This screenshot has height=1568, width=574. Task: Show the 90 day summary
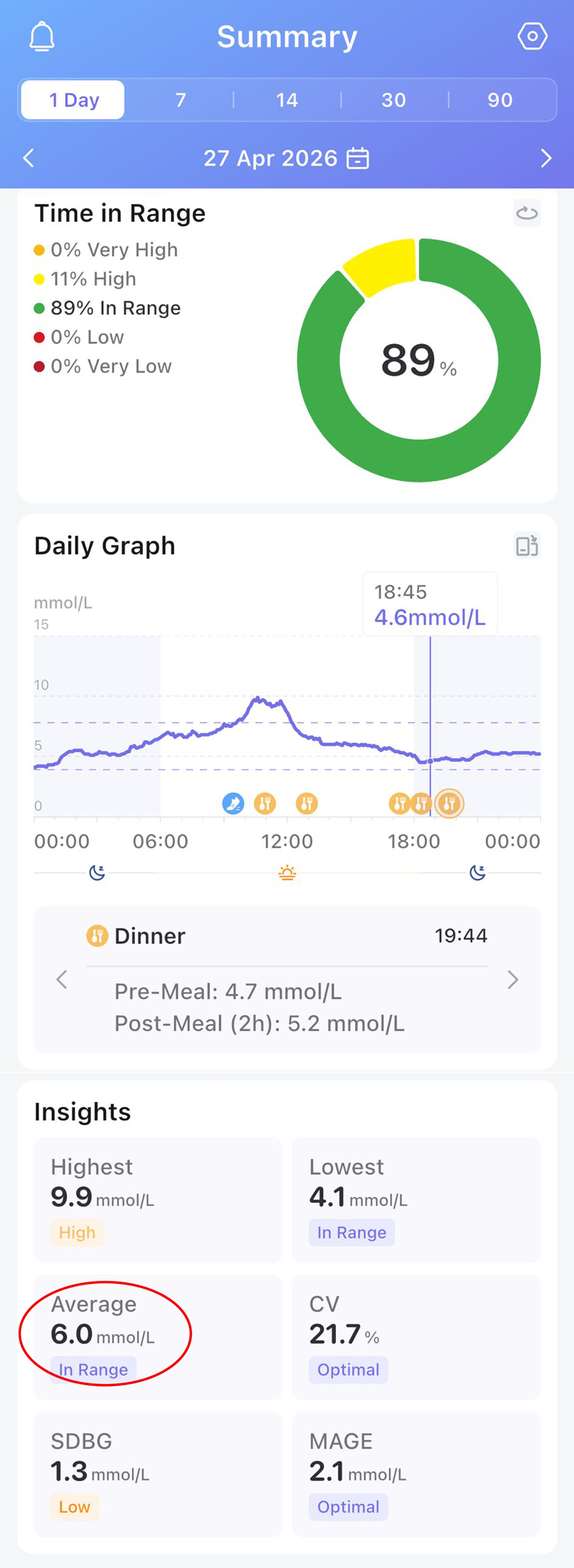coord(500,100)
